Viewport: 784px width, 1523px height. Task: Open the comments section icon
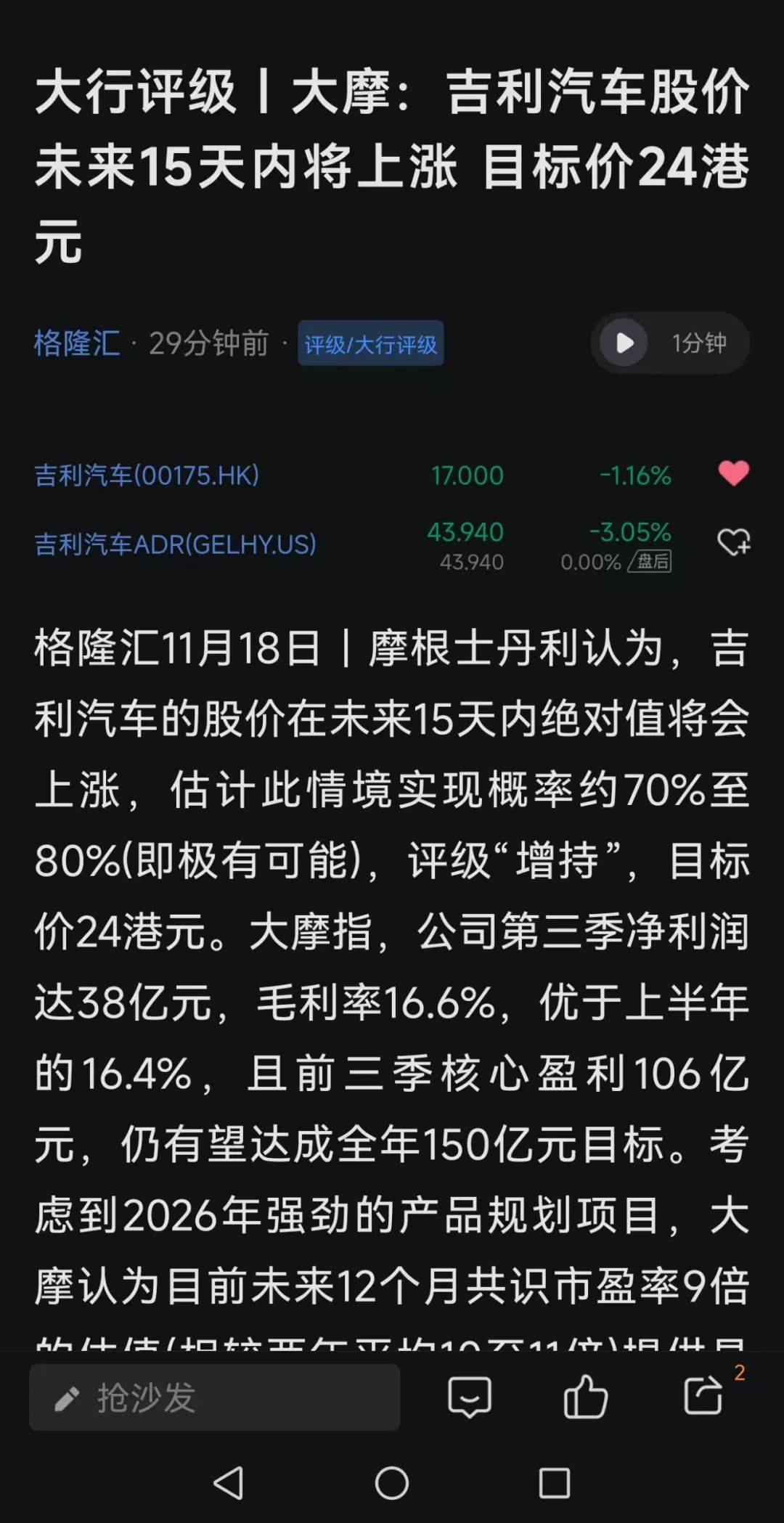pos(470,1397)
